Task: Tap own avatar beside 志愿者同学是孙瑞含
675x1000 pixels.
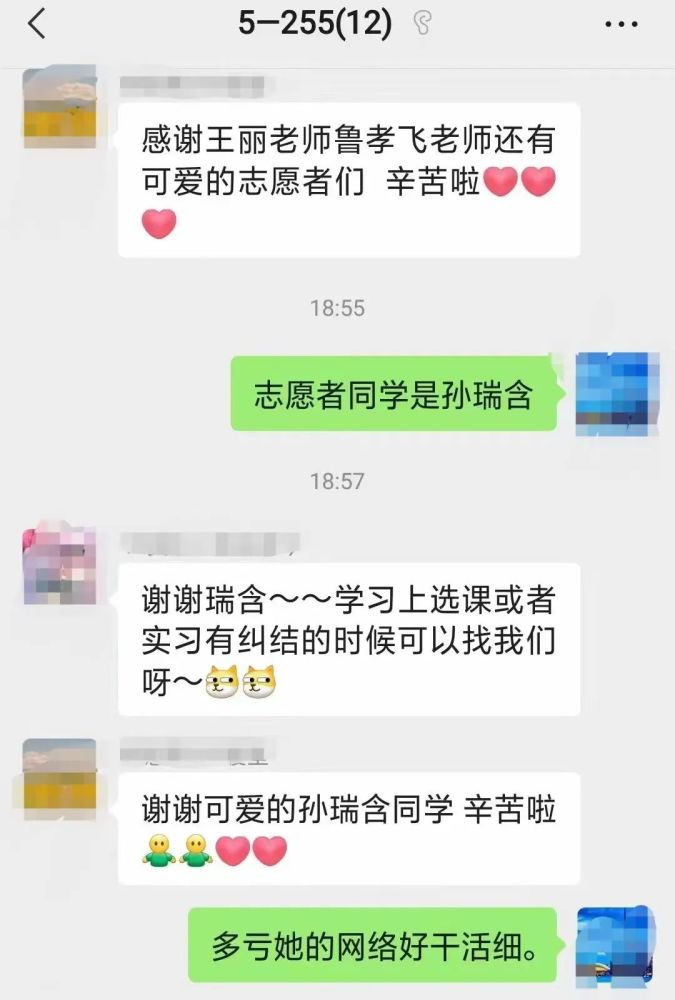Action: tap(617, 394)
